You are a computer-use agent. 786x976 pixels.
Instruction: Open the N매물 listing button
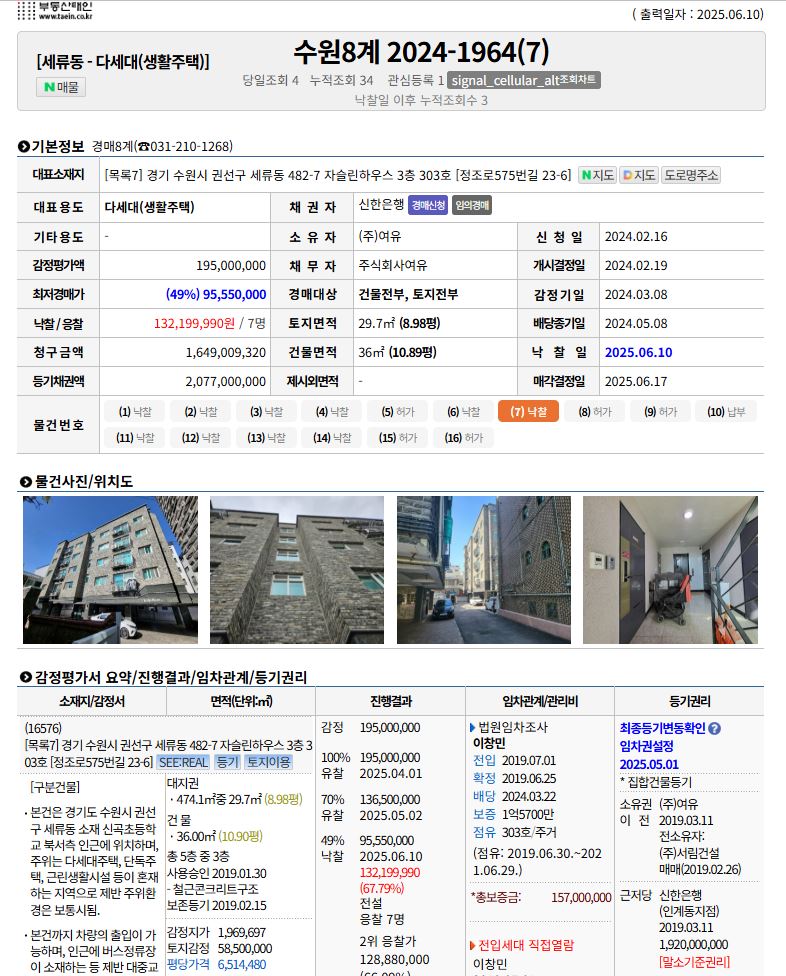point(61,87)
